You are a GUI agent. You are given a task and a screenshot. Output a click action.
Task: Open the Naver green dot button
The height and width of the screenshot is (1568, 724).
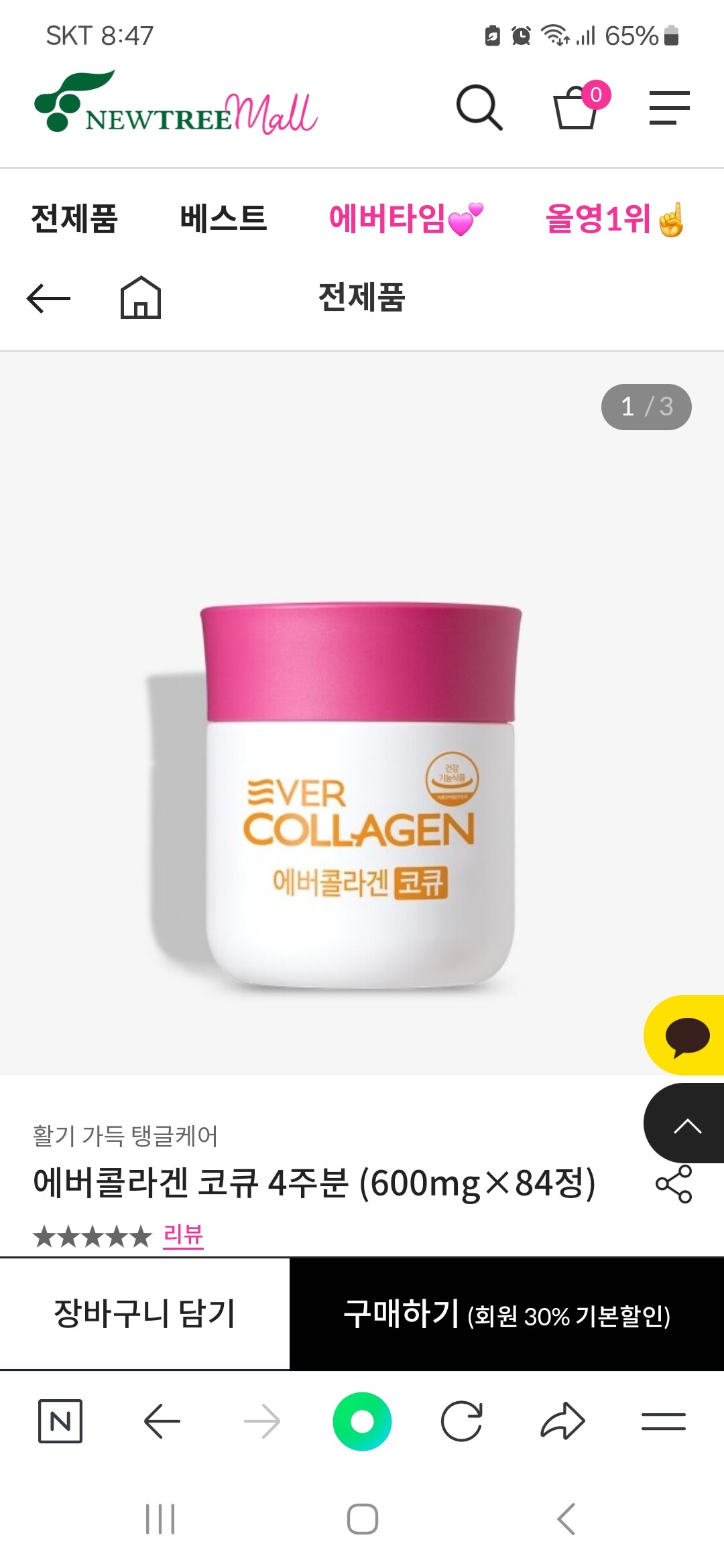click(x=362, y=1421)
